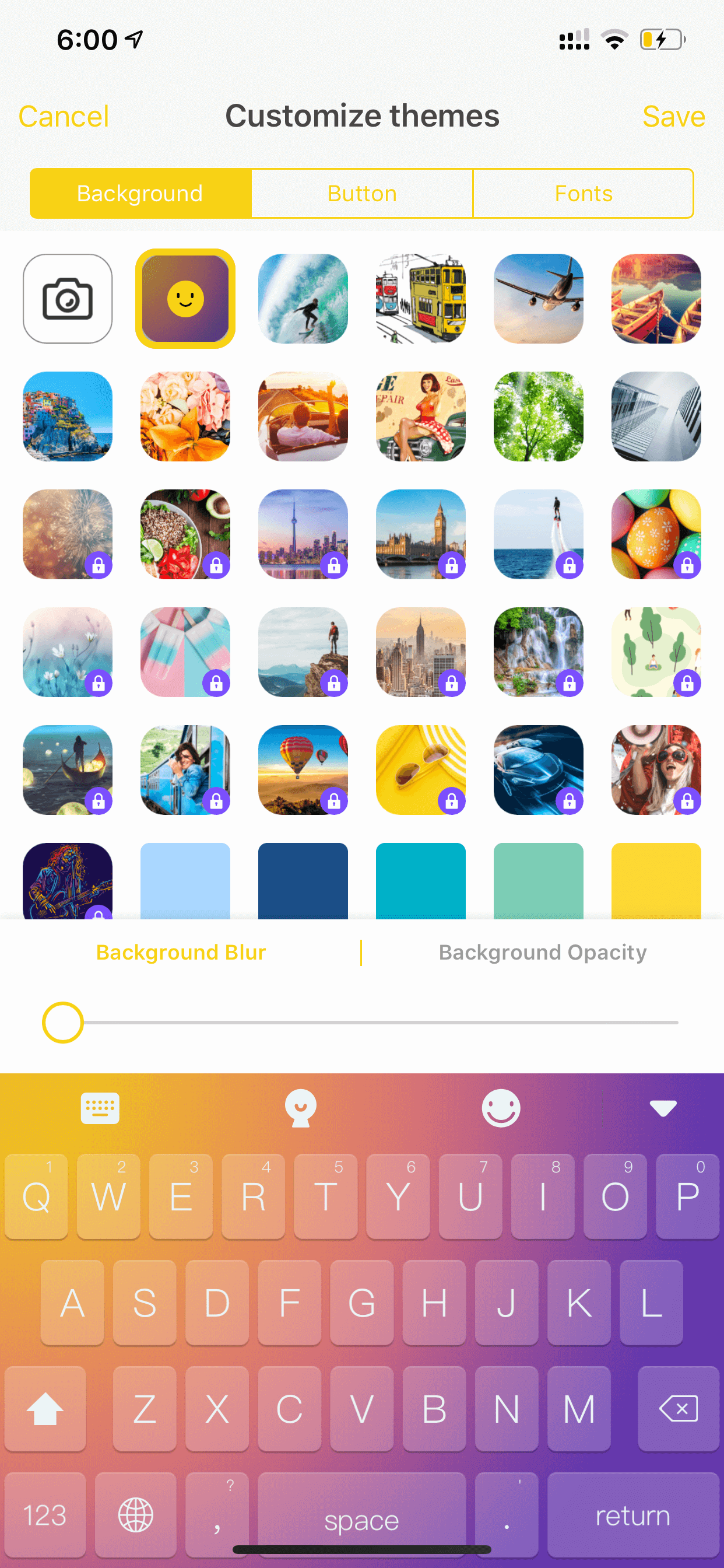Image resolution: width=724 pixels, height=1568 pixels.
Task: Select the teal color swatch
Action: 421,881
